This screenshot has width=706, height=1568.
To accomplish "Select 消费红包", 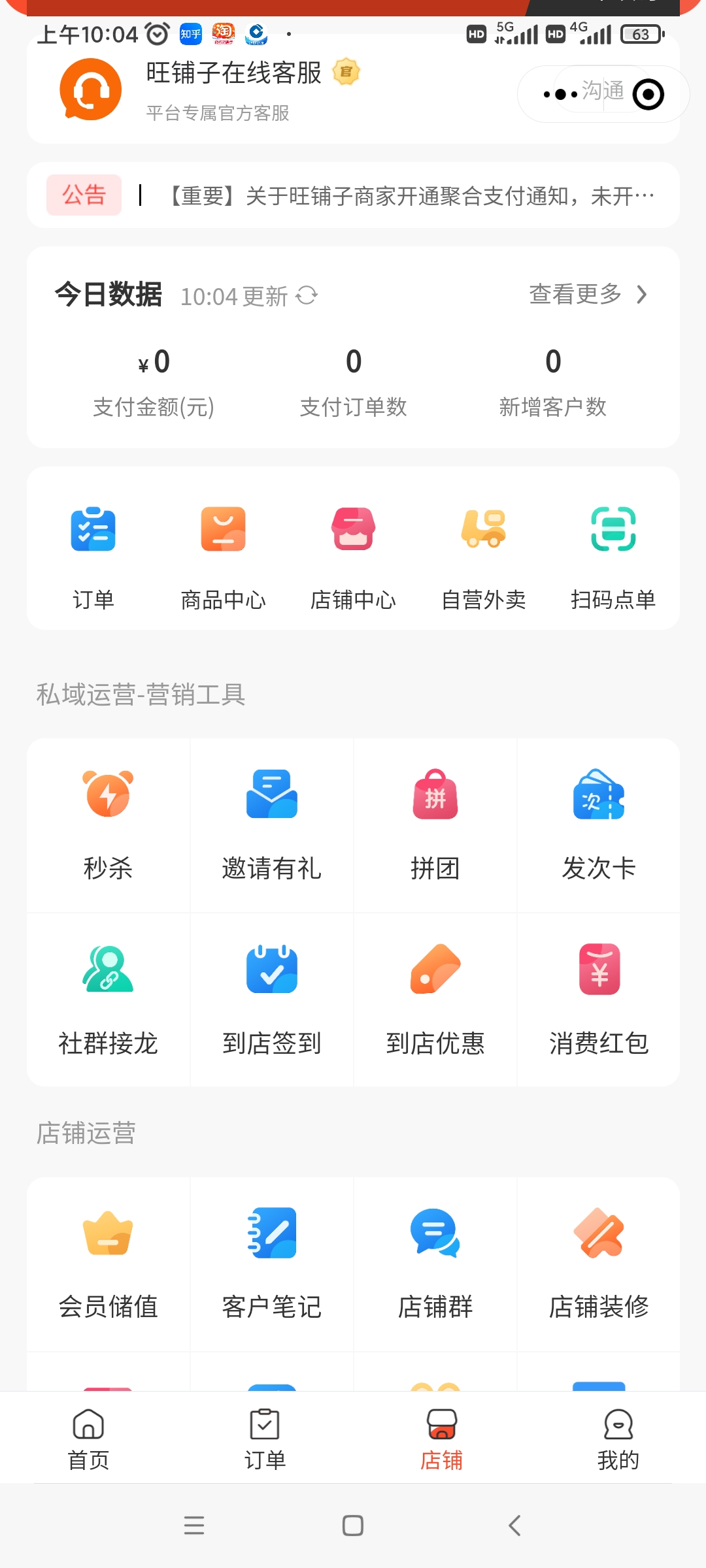I will (598, 1000).
